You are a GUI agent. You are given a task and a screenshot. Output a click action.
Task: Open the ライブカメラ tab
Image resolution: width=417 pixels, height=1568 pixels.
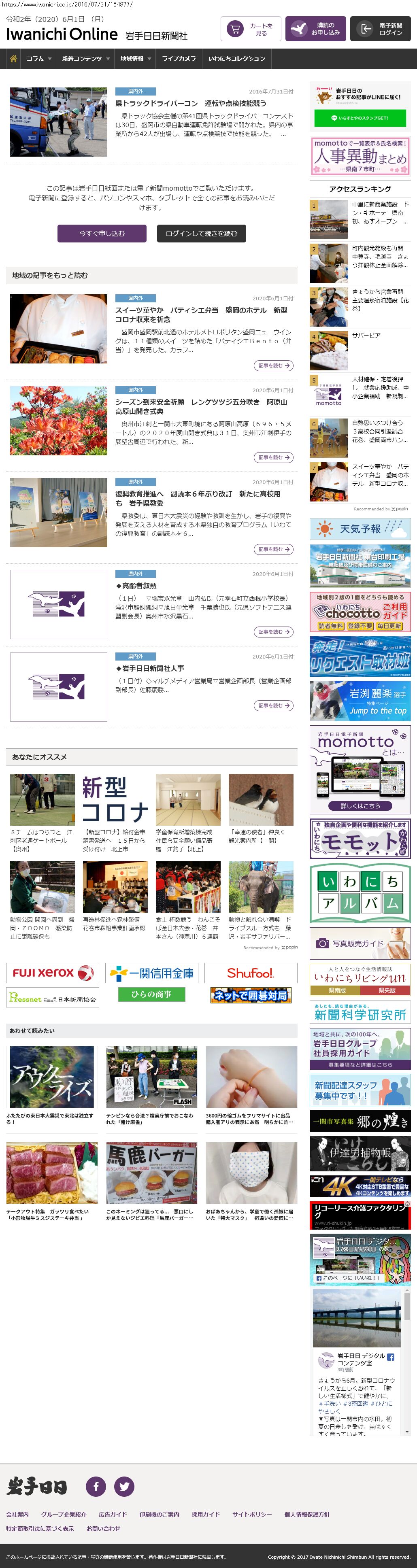[x=179, y=58]
